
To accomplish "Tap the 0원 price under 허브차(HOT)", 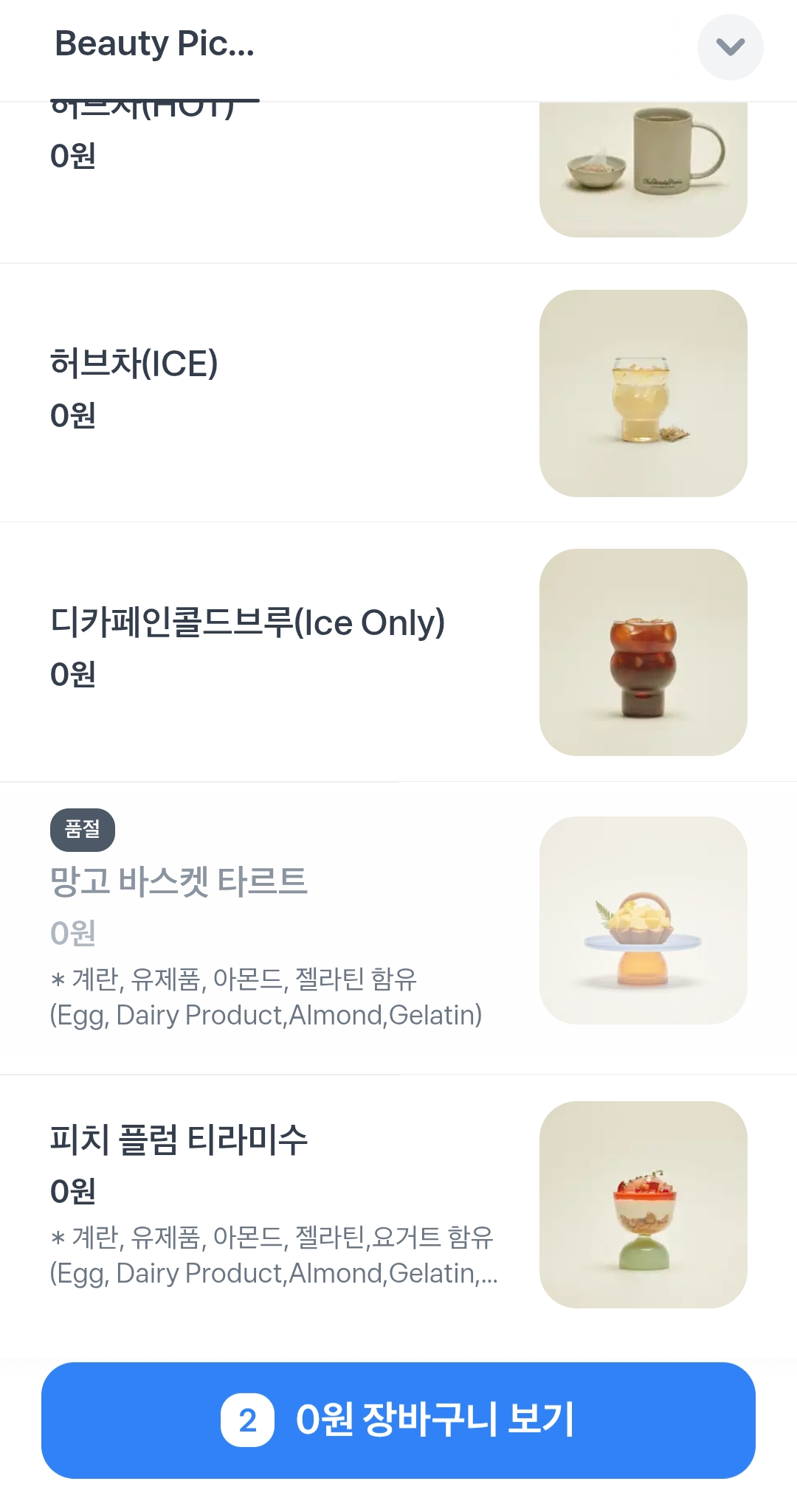I will tap(71, 155).
